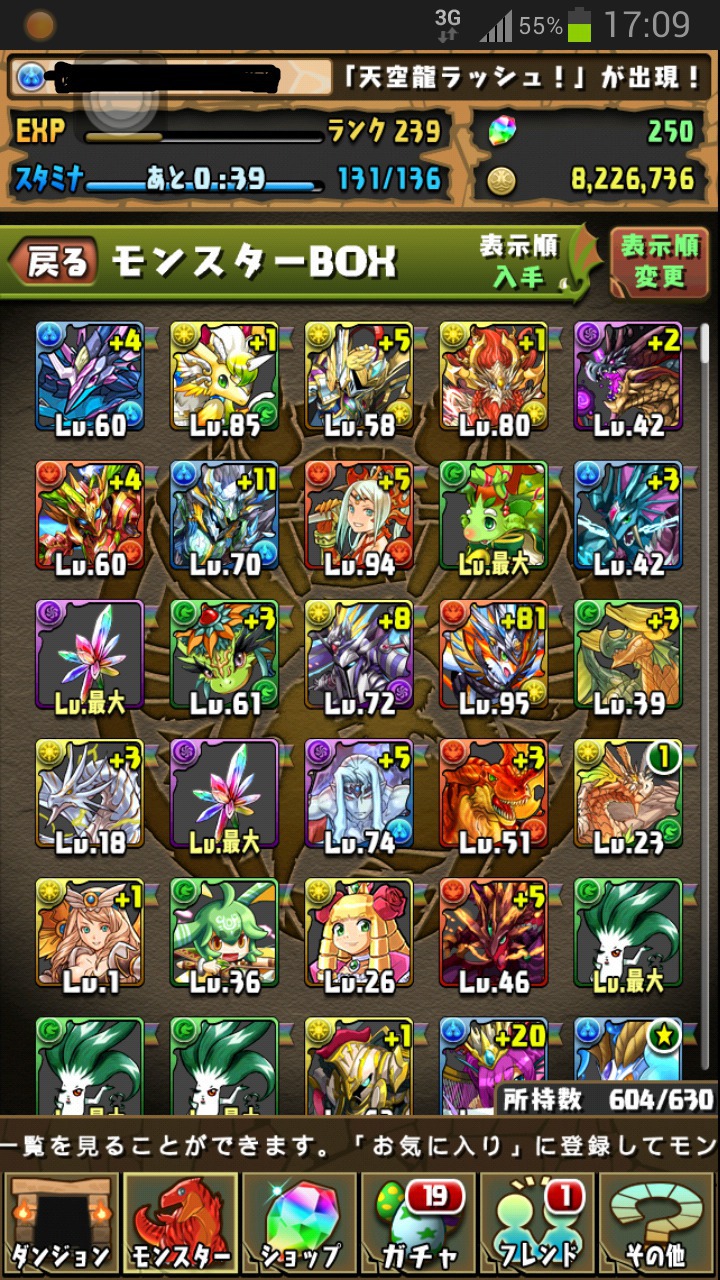Select the Lv.58 golden knight monster
The width and height of the screenshot is (720, 1280).
click(359, 376)
